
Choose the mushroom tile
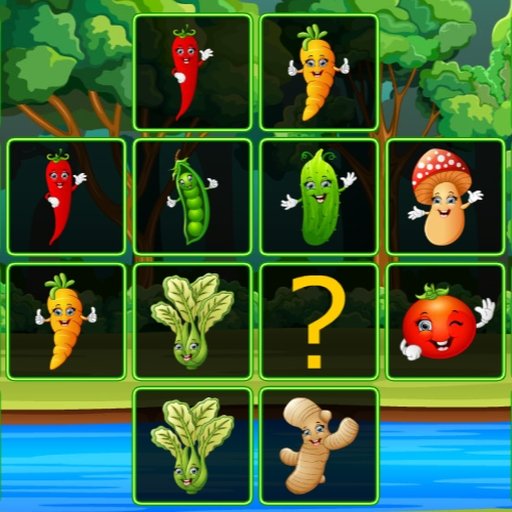pos(445,197)
